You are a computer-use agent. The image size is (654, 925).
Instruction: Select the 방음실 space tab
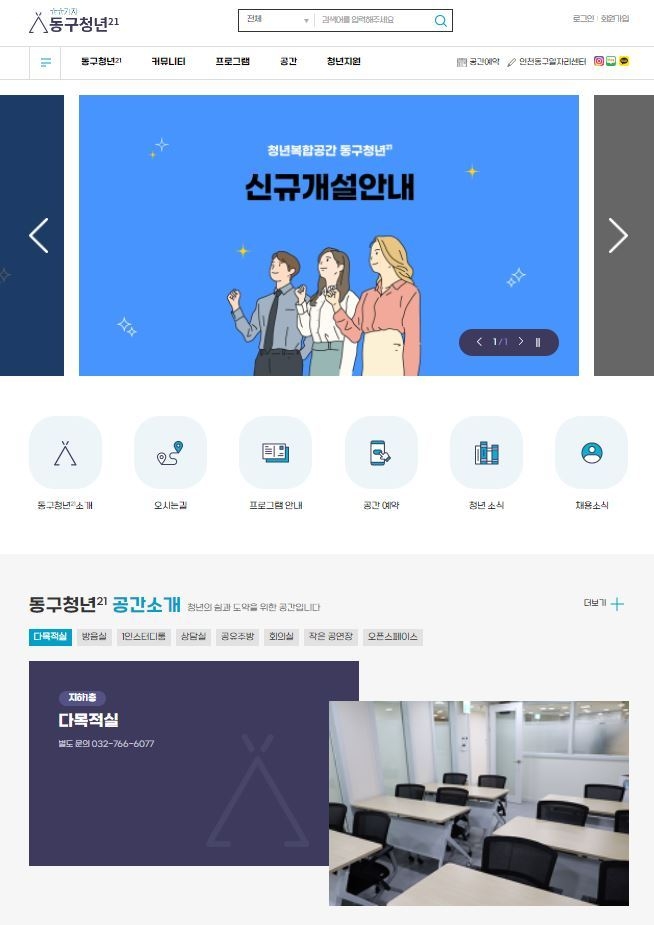click(94, 637)
